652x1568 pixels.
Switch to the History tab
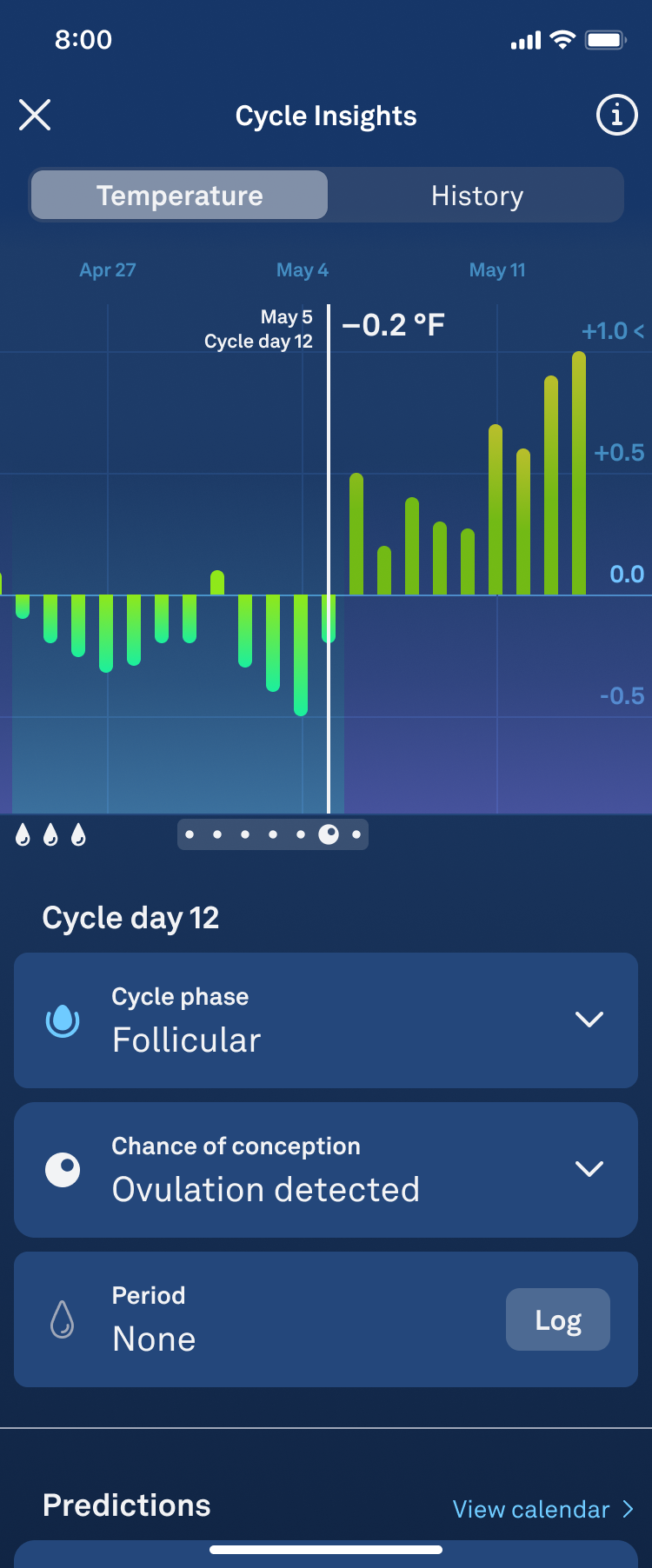pos(477,195)
